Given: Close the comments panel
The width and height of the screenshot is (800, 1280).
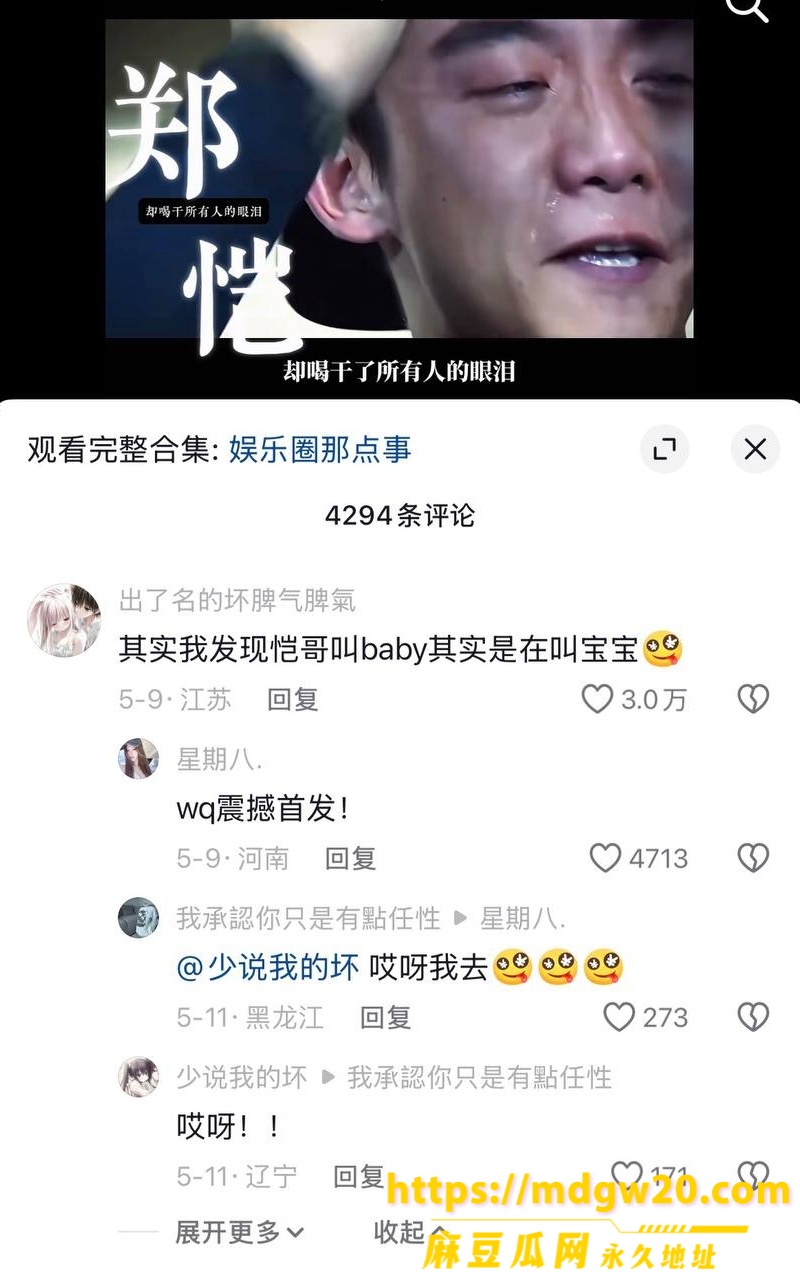Looking at the screenshot, I should click(x=755, y=449).
